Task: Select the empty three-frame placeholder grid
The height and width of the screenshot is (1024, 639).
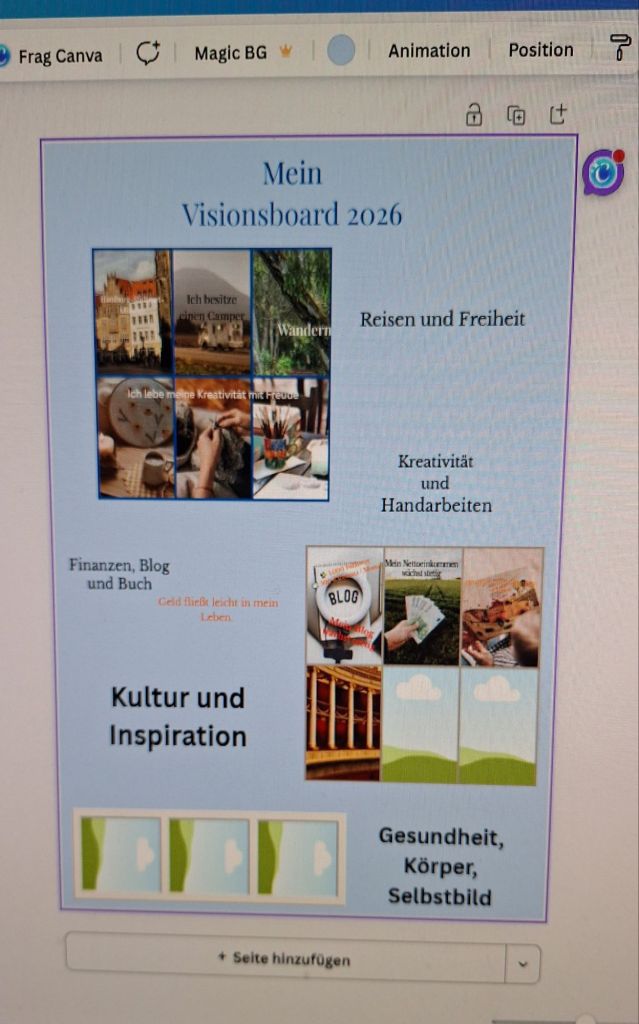Action: pyautogui.click(x=210, y=857)
